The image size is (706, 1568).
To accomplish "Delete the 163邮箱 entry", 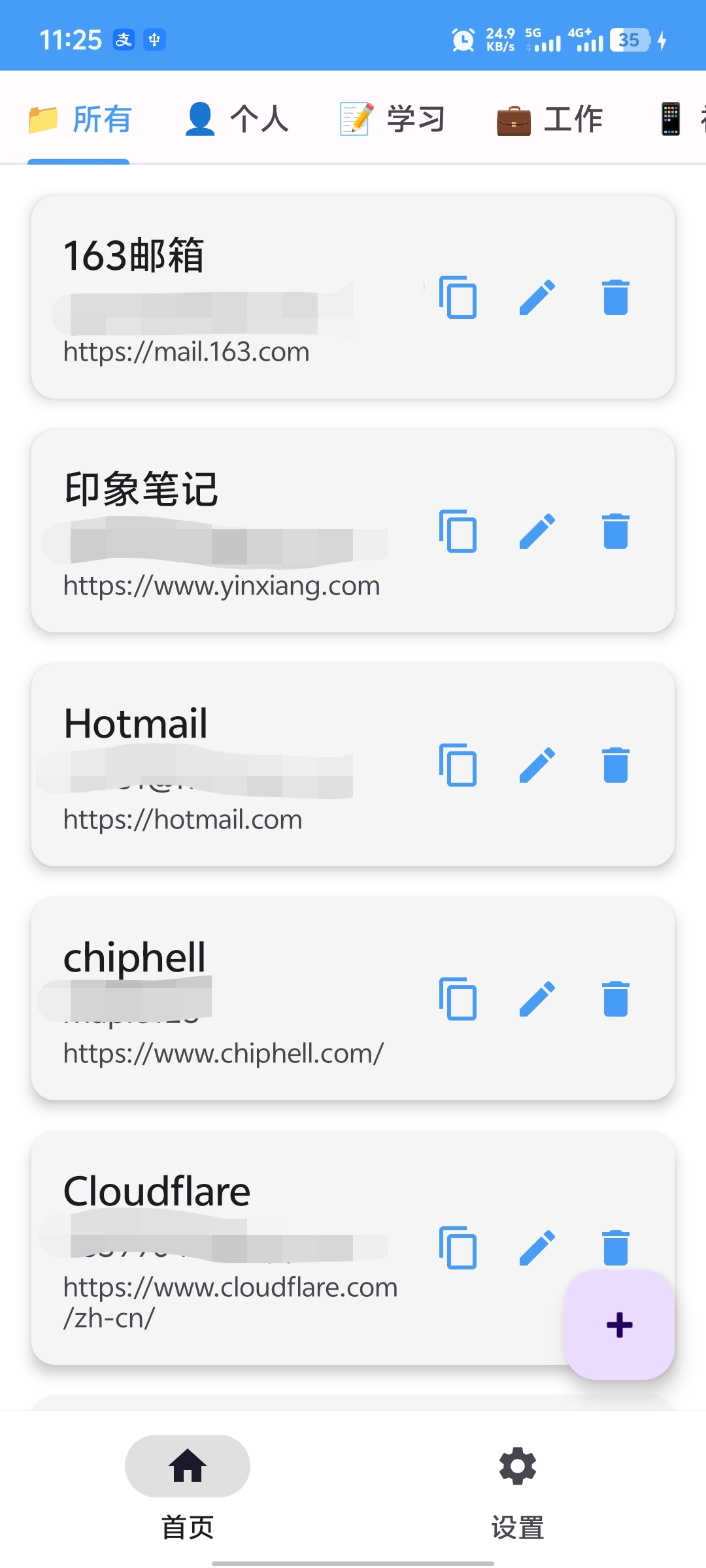I will tap(615, 297).
